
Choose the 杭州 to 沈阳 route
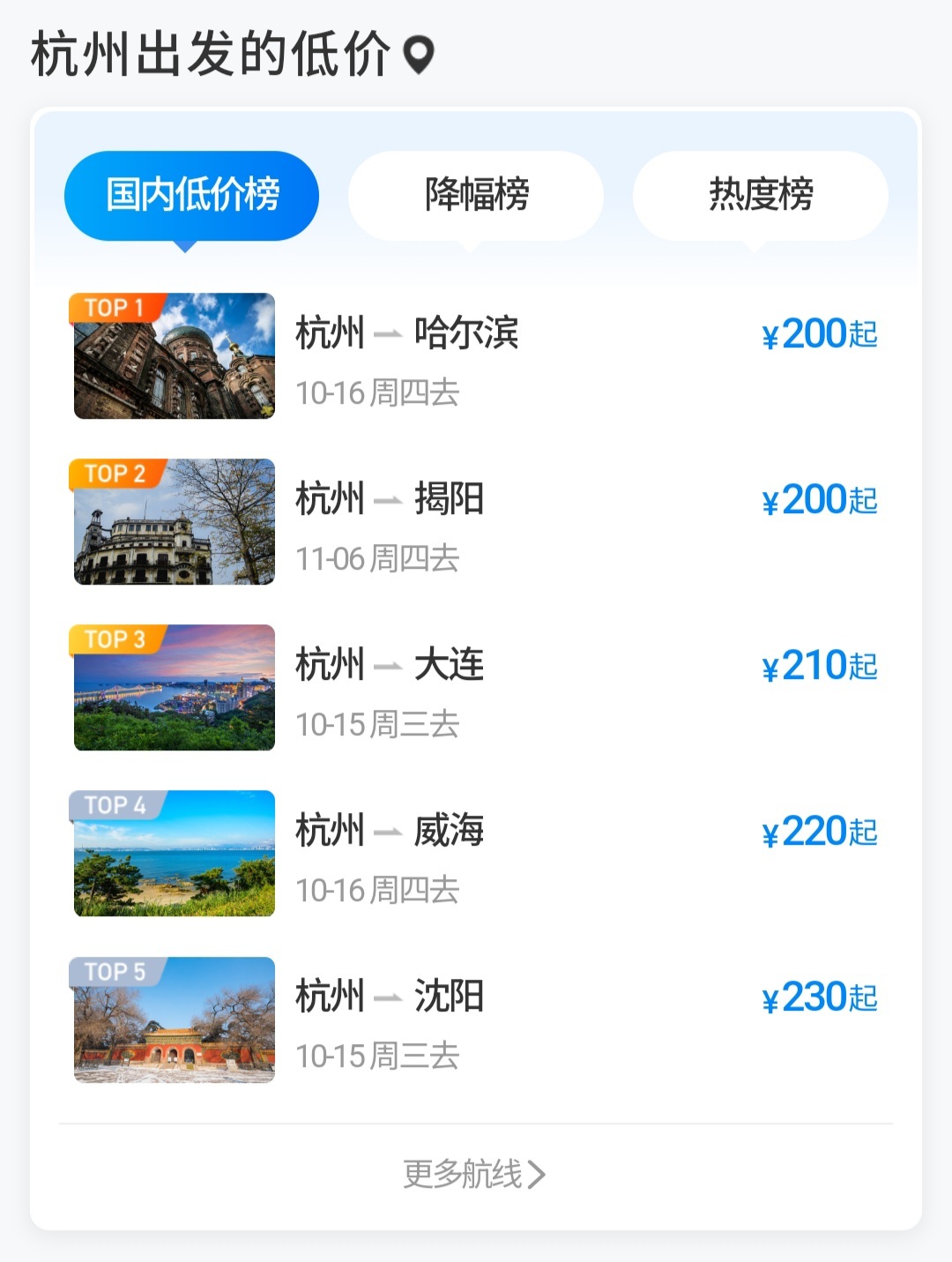click(476, 1019)
